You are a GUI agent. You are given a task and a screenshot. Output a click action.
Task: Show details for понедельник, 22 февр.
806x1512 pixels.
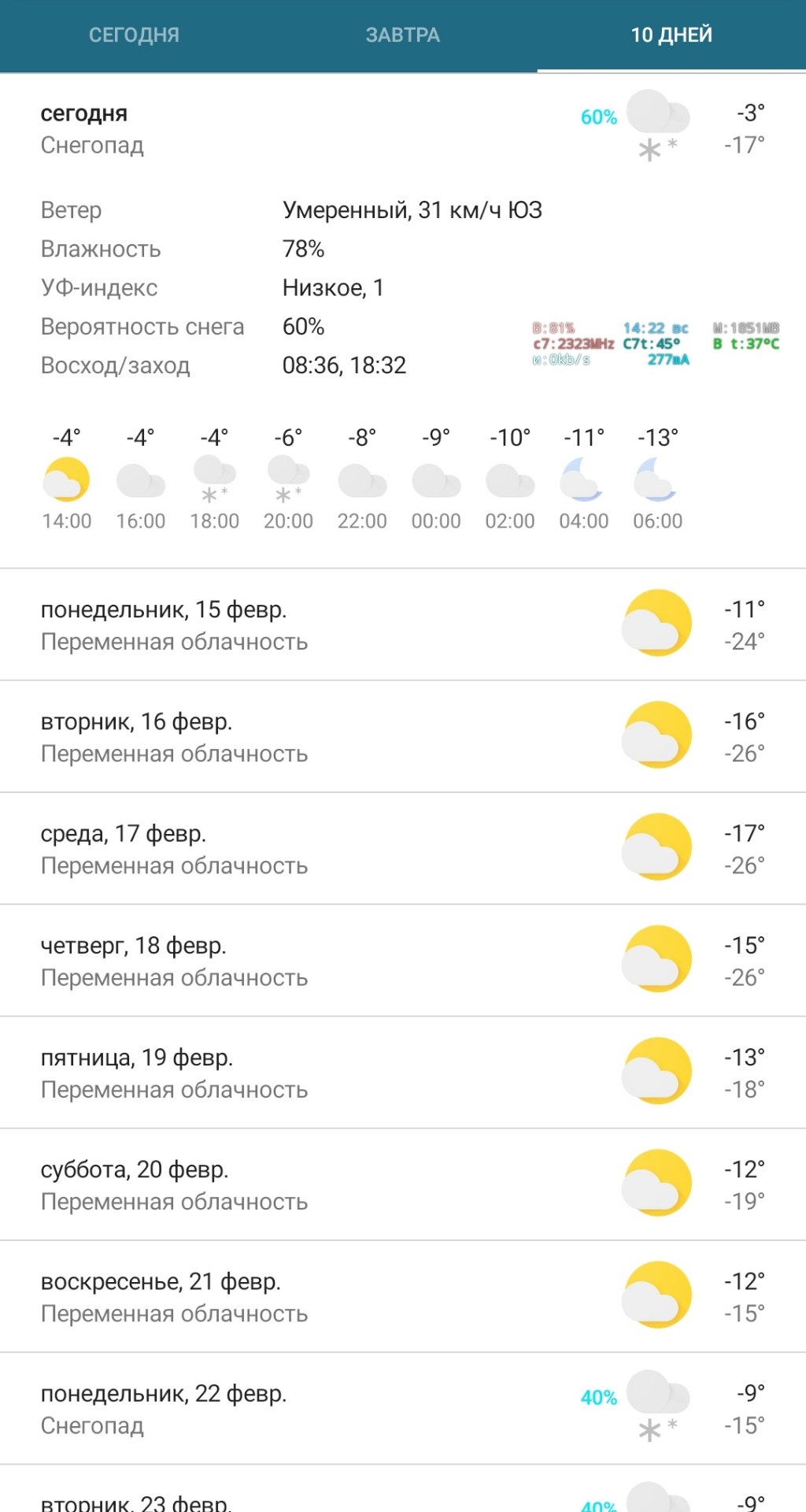pos(315,1408)
